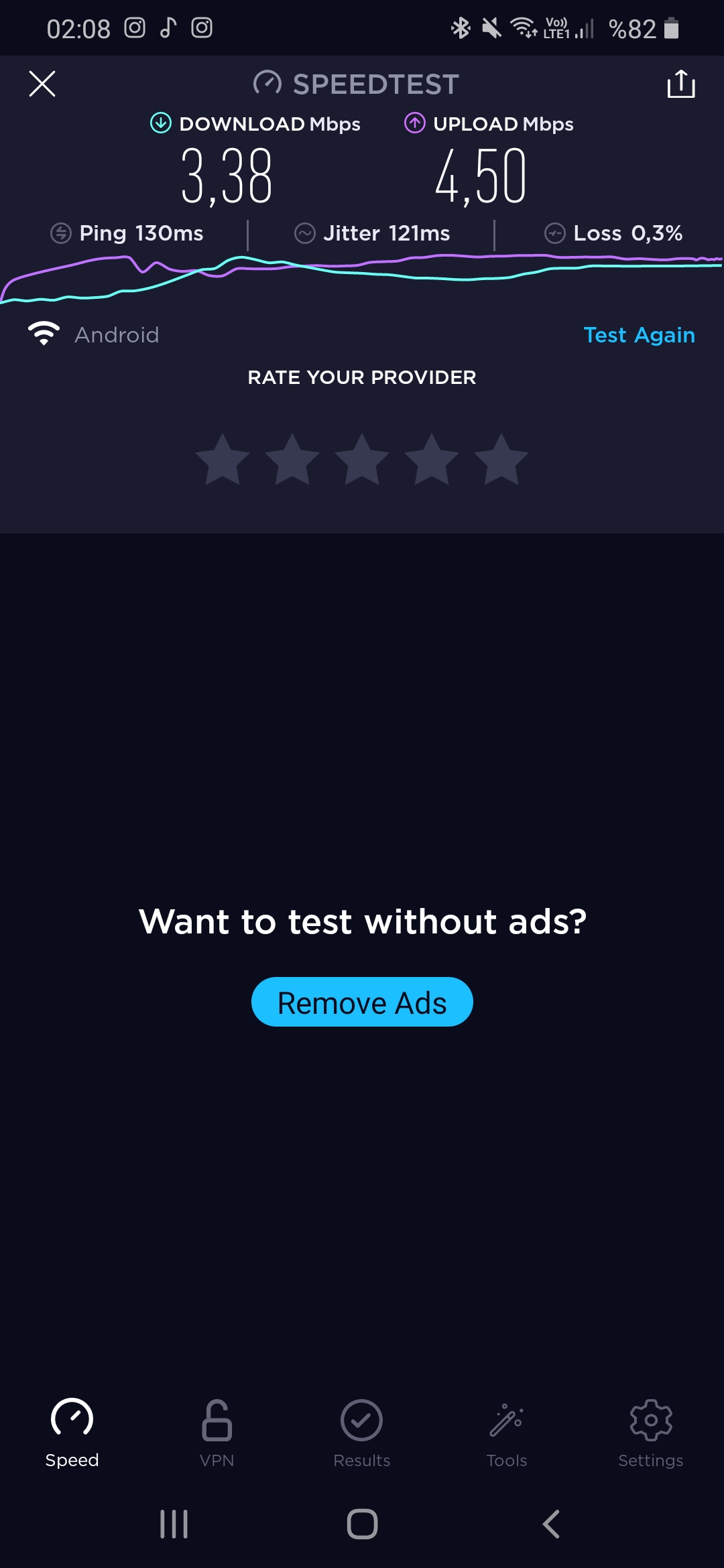Select the third rating star

tap(362, 460)
